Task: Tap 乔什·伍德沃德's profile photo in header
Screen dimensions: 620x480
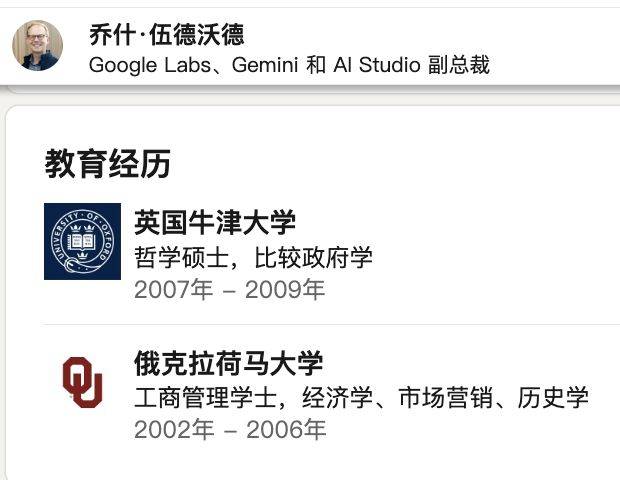Action: click(37, 46)
